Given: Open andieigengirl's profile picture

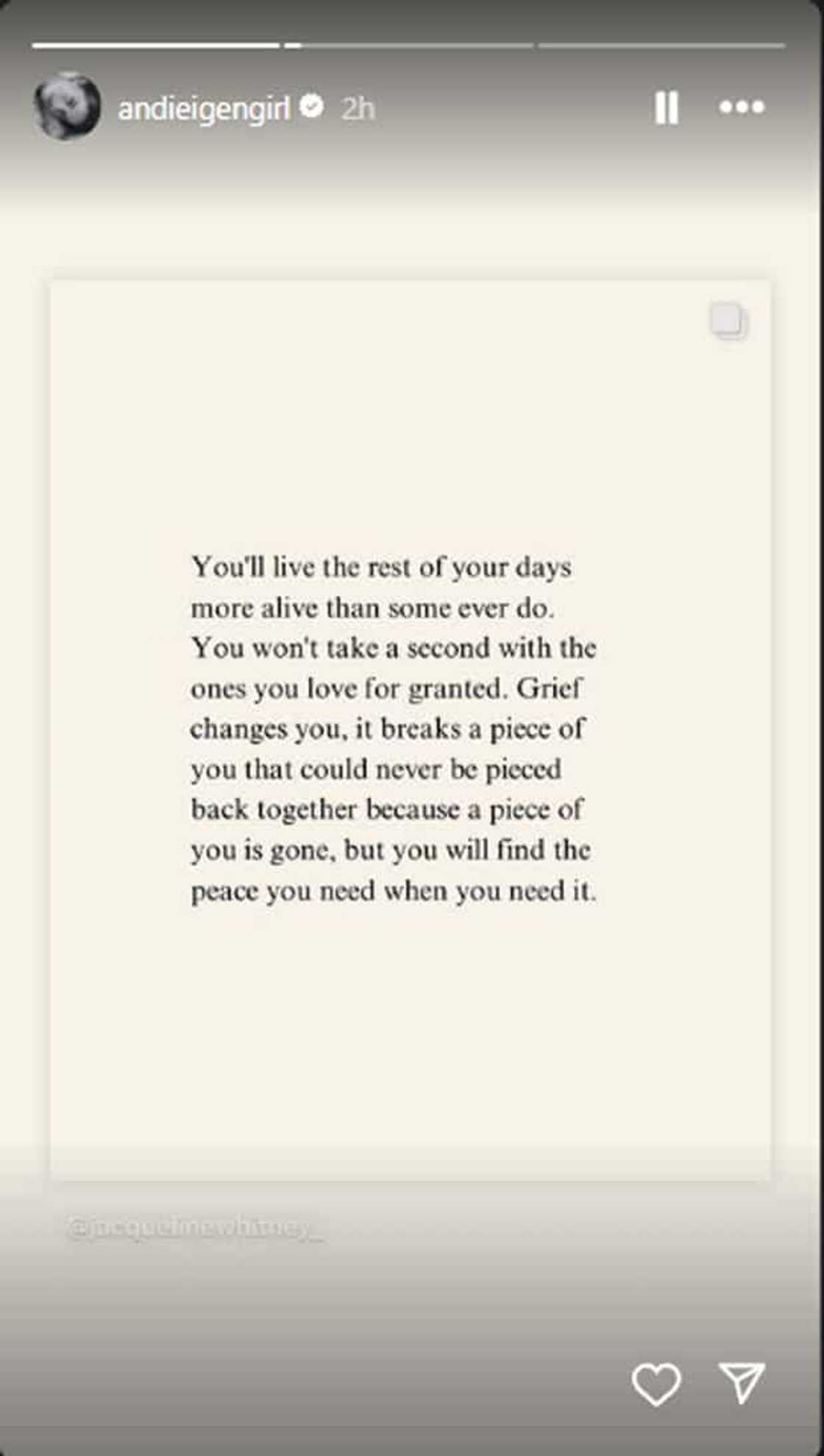Looking at the screenshot, I should coord(67,107).
